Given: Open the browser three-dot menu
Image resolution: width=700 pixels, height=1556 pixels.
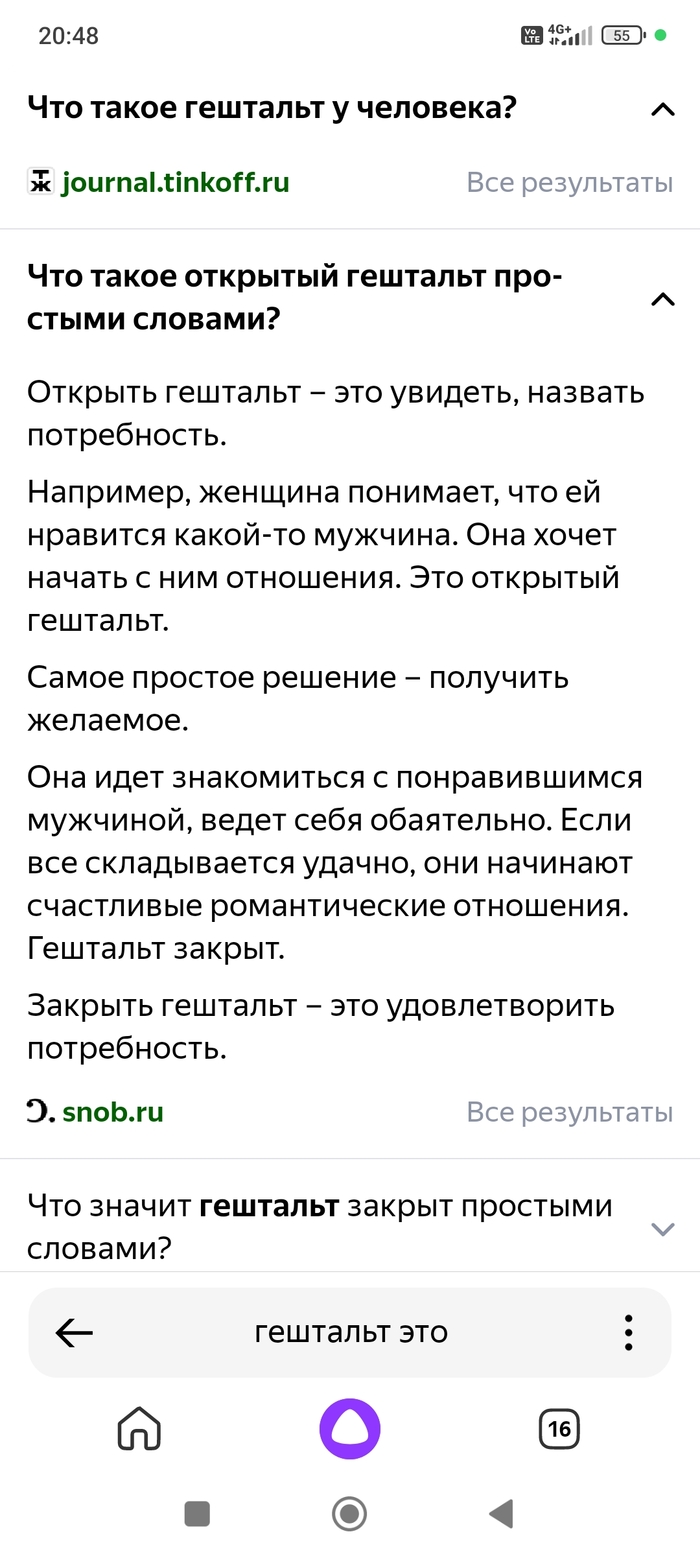Looking at the screenshot, I should point(628,1332).
